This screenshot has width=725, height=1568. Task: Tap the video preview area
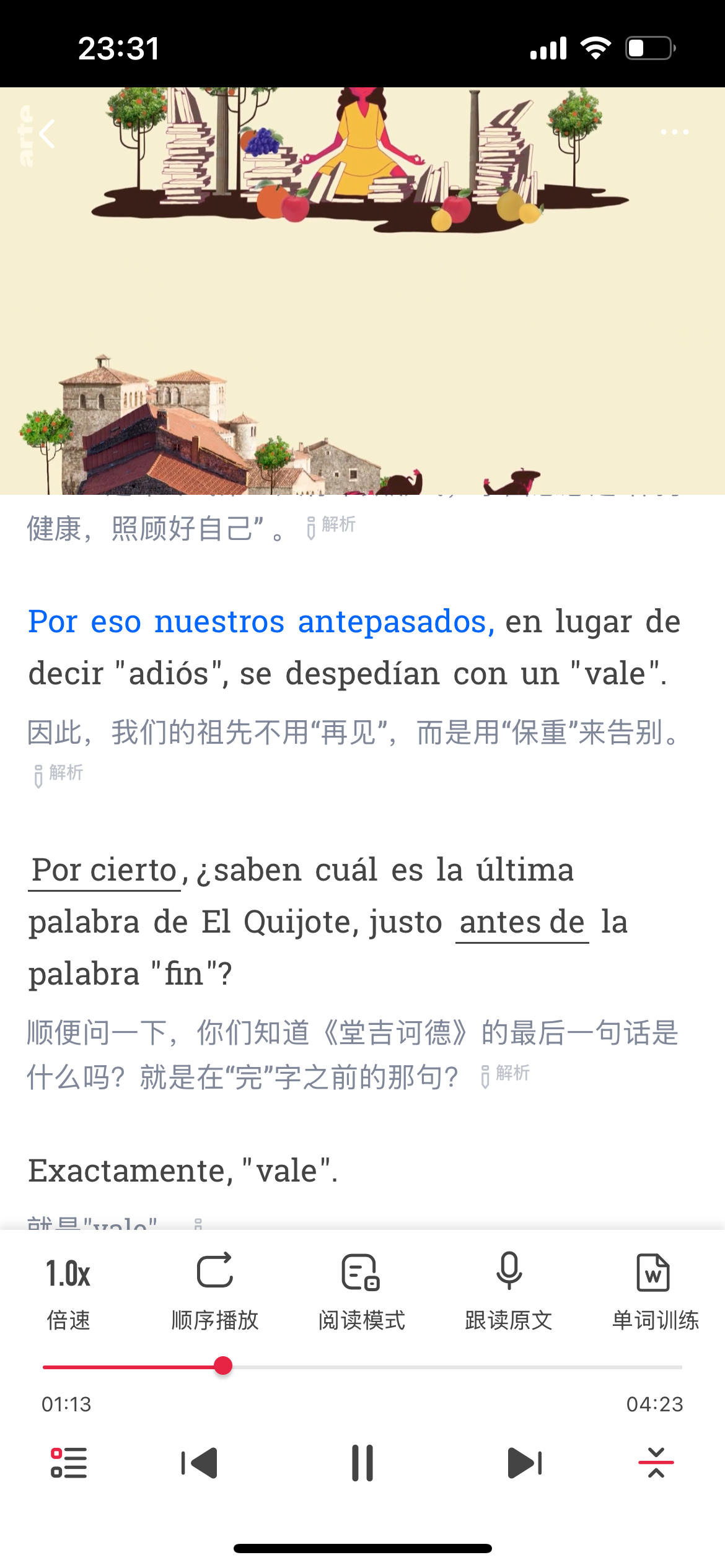pos(362,291)
